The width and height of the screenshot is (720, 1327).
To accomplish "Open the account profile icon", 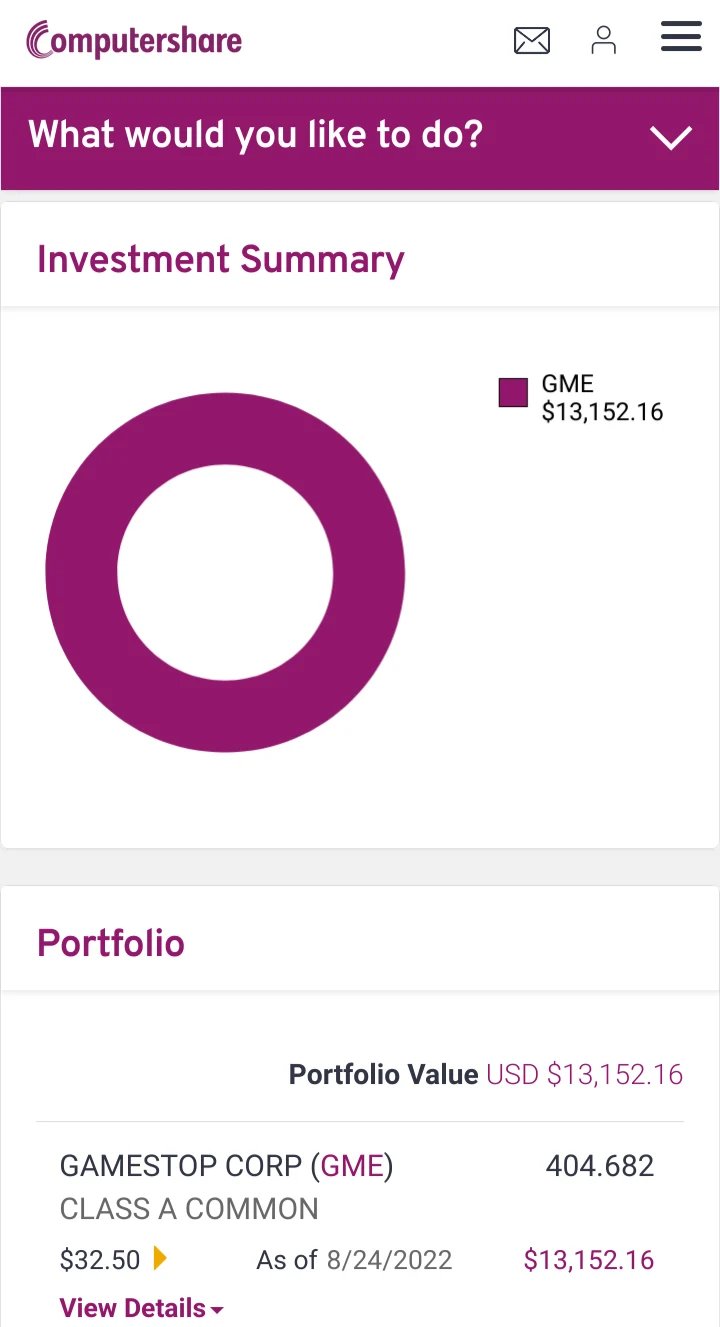I will click(604, 40).
